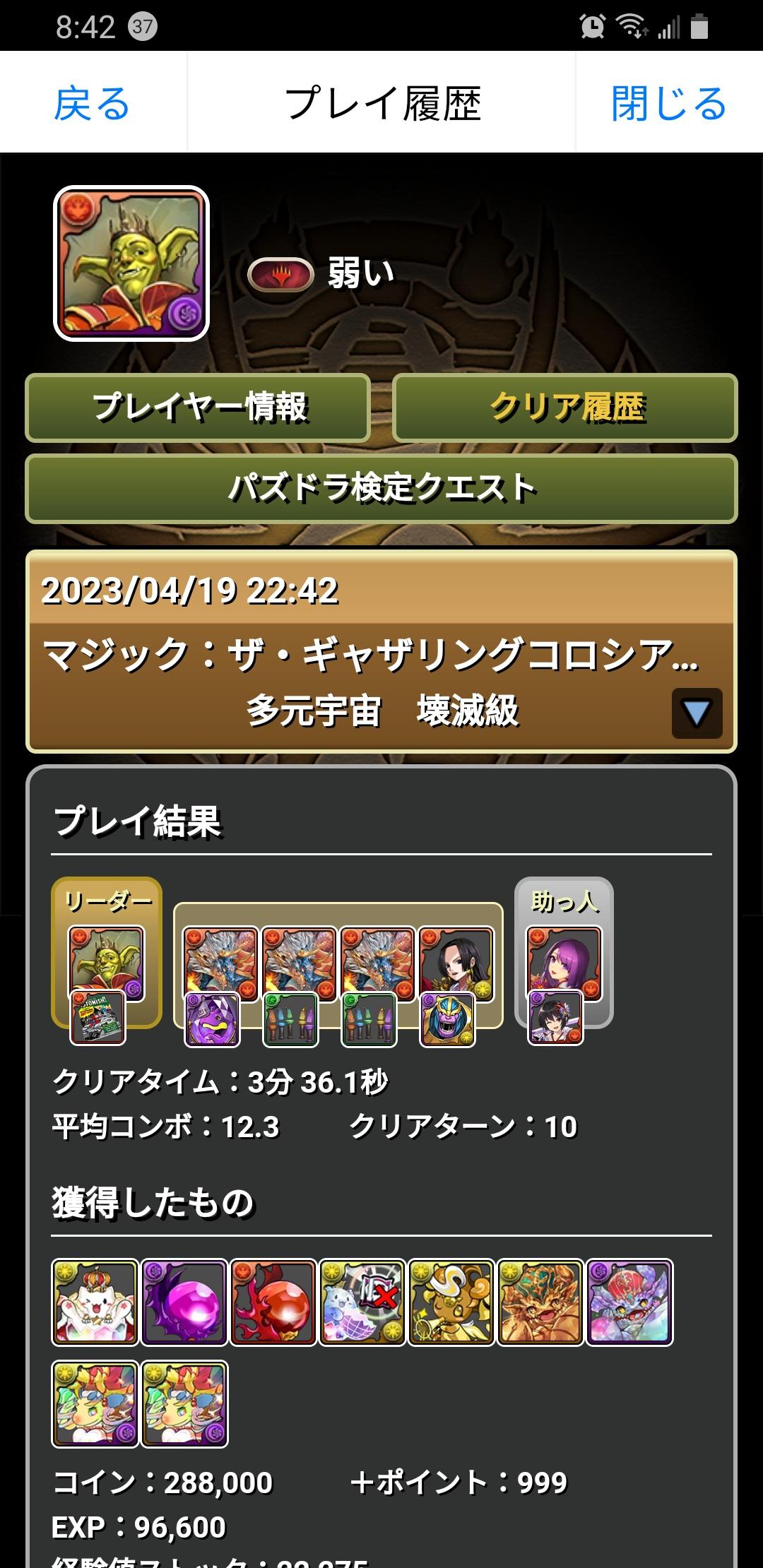
Task: Switch to the クリア履歴 tab
Action: tap(565, 408)
